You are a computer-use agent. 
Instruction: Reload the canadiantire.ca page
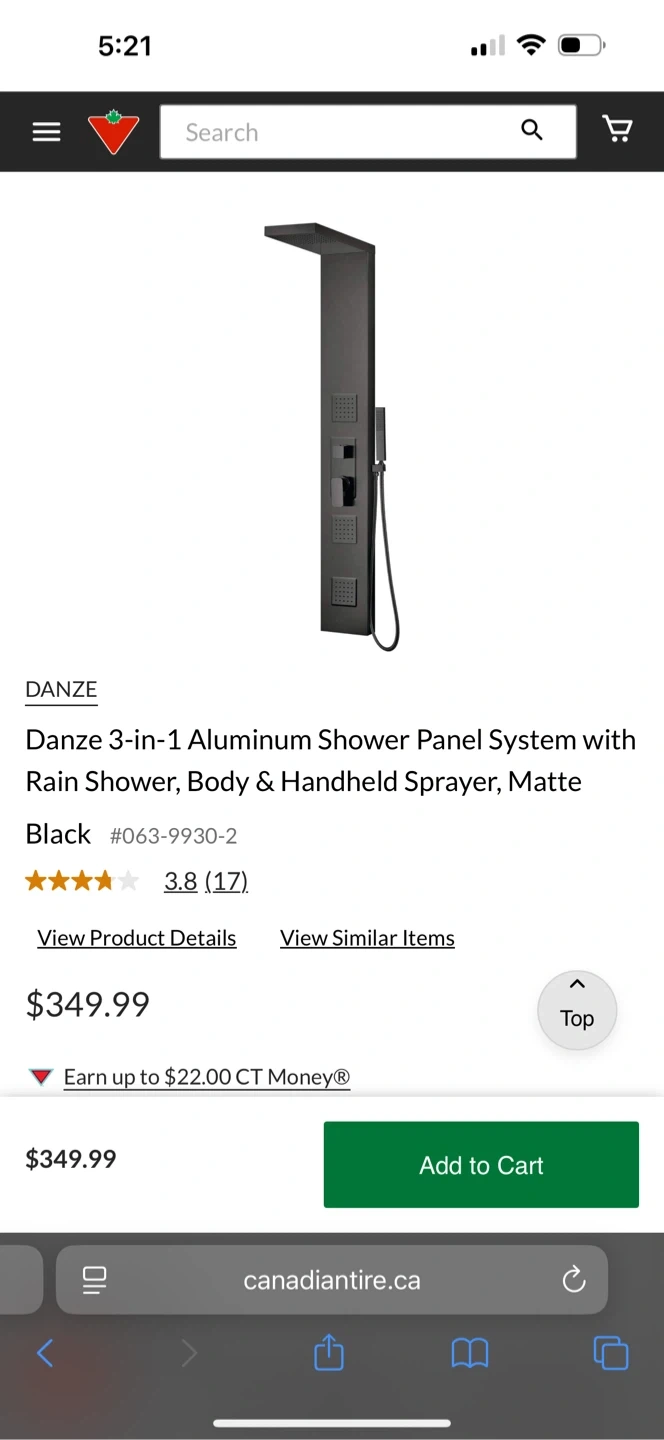[573, 1279]
